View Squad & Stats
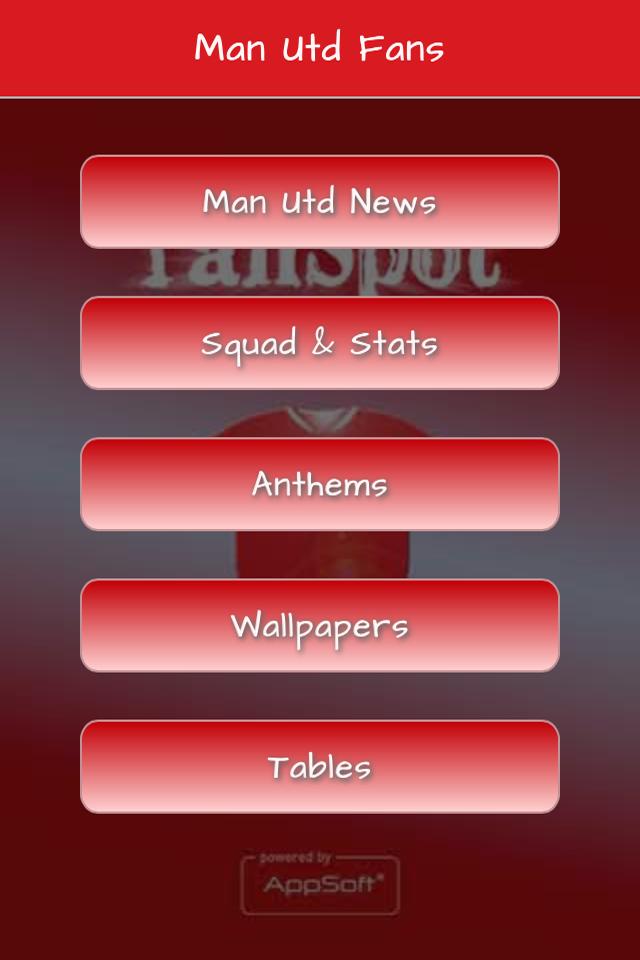This screenshot has height=960, width=640. [x=320, y=343]
